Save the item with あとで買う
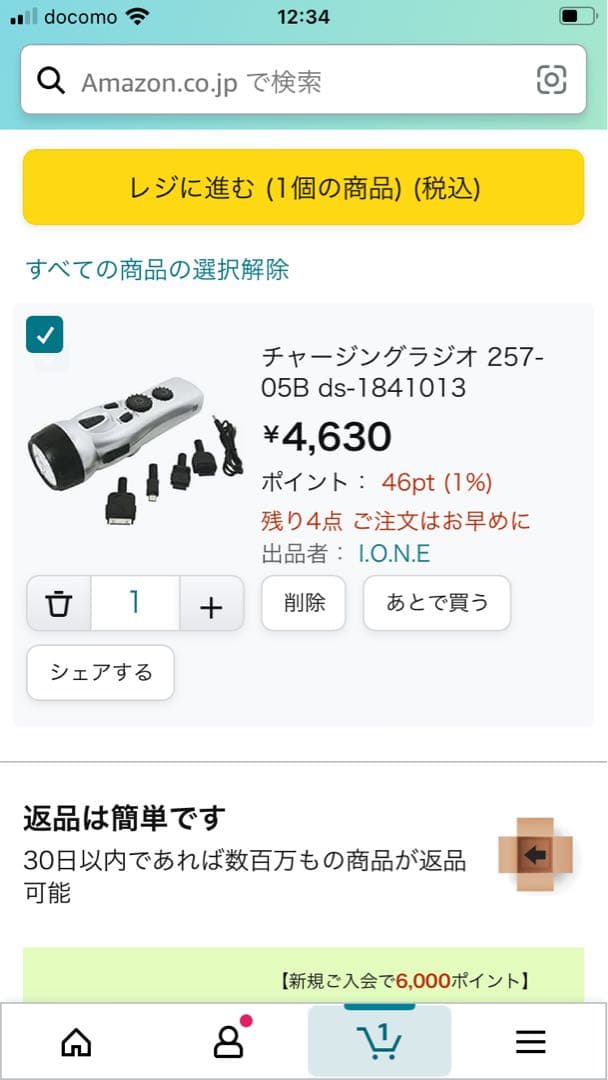Screen dimensions: 608x1080 (437, 603)
